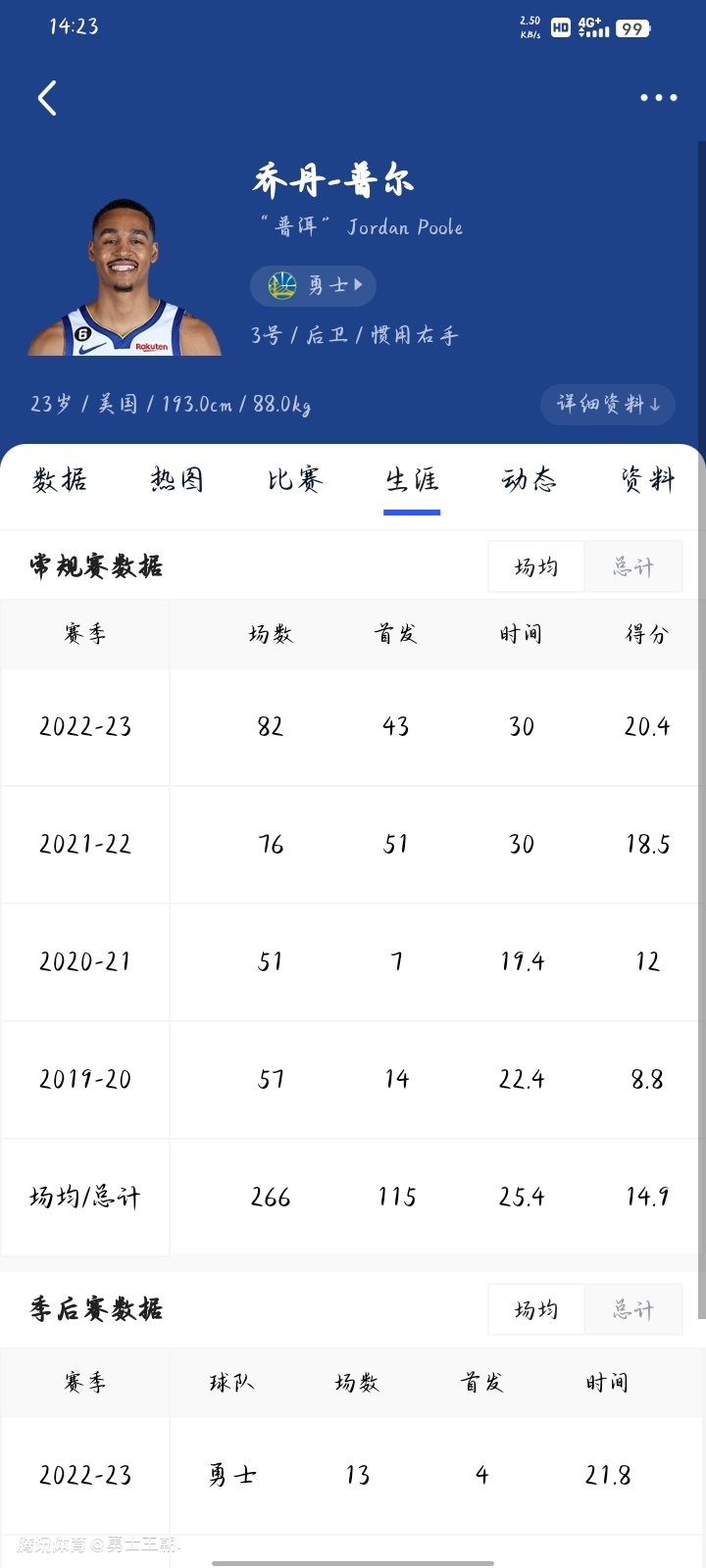
Task: Select 场均 for 常规赛数据
Action: point(536,567)
